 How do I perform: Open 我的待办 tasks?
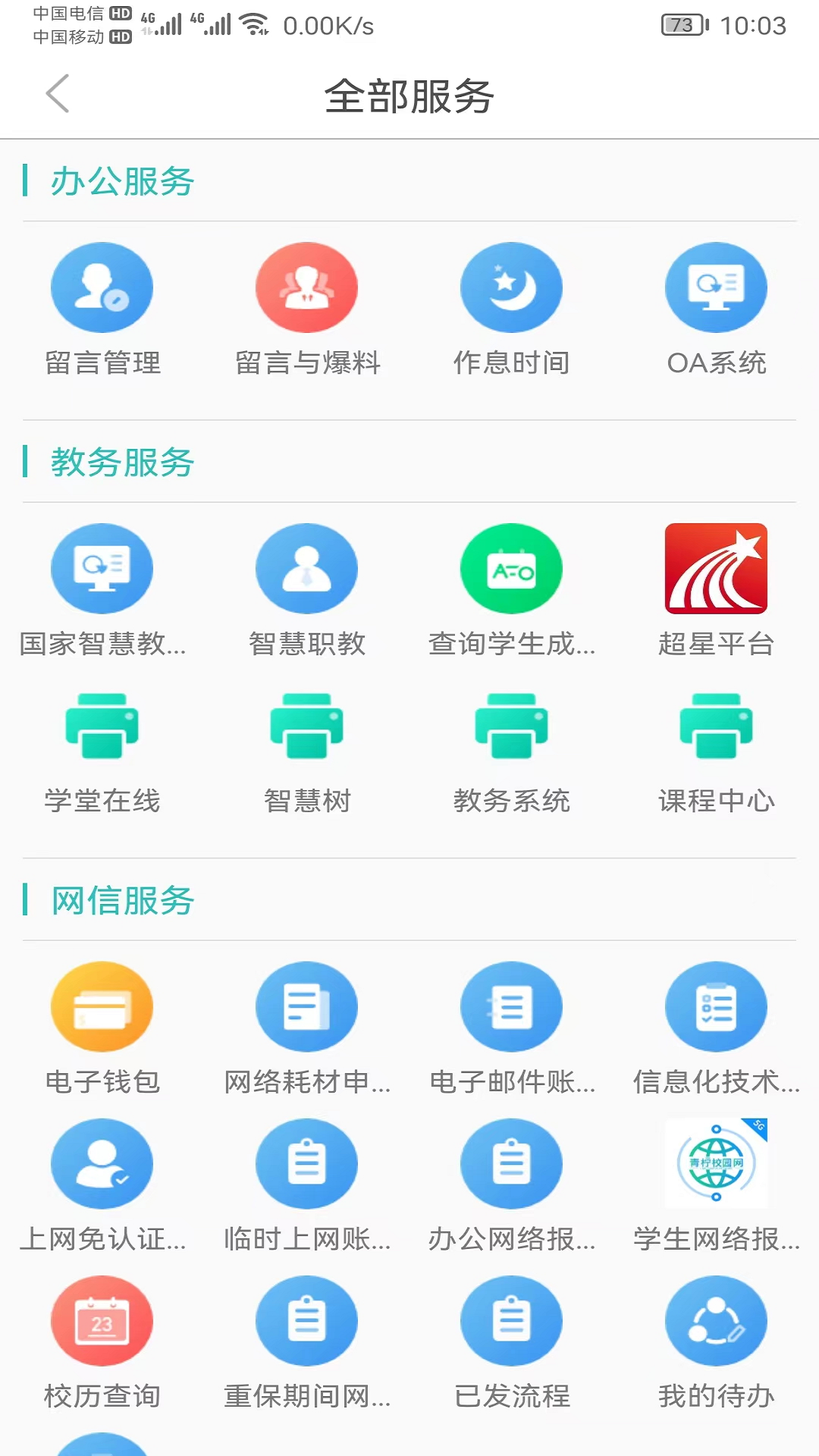coord(716,1321)
